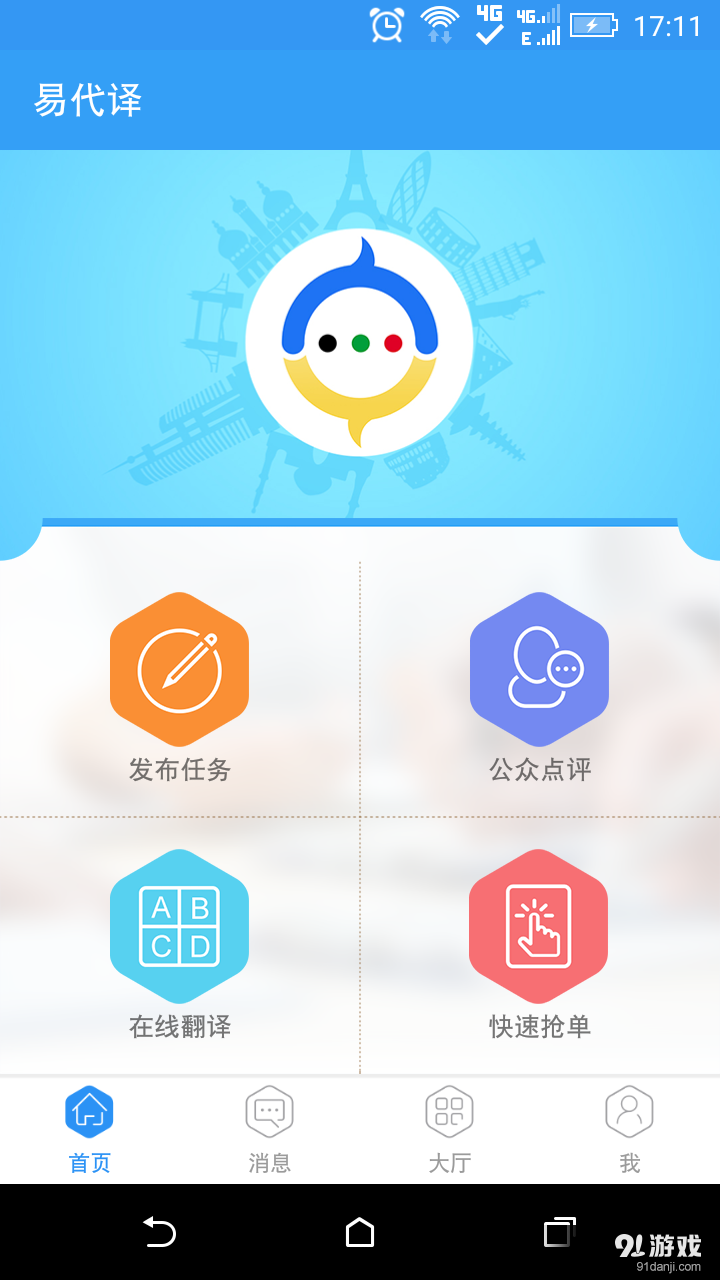Open recent apps with the overview button
Image resolution: width=720 pixels, height=1280 pixels.
click(x=560, y=1235)
